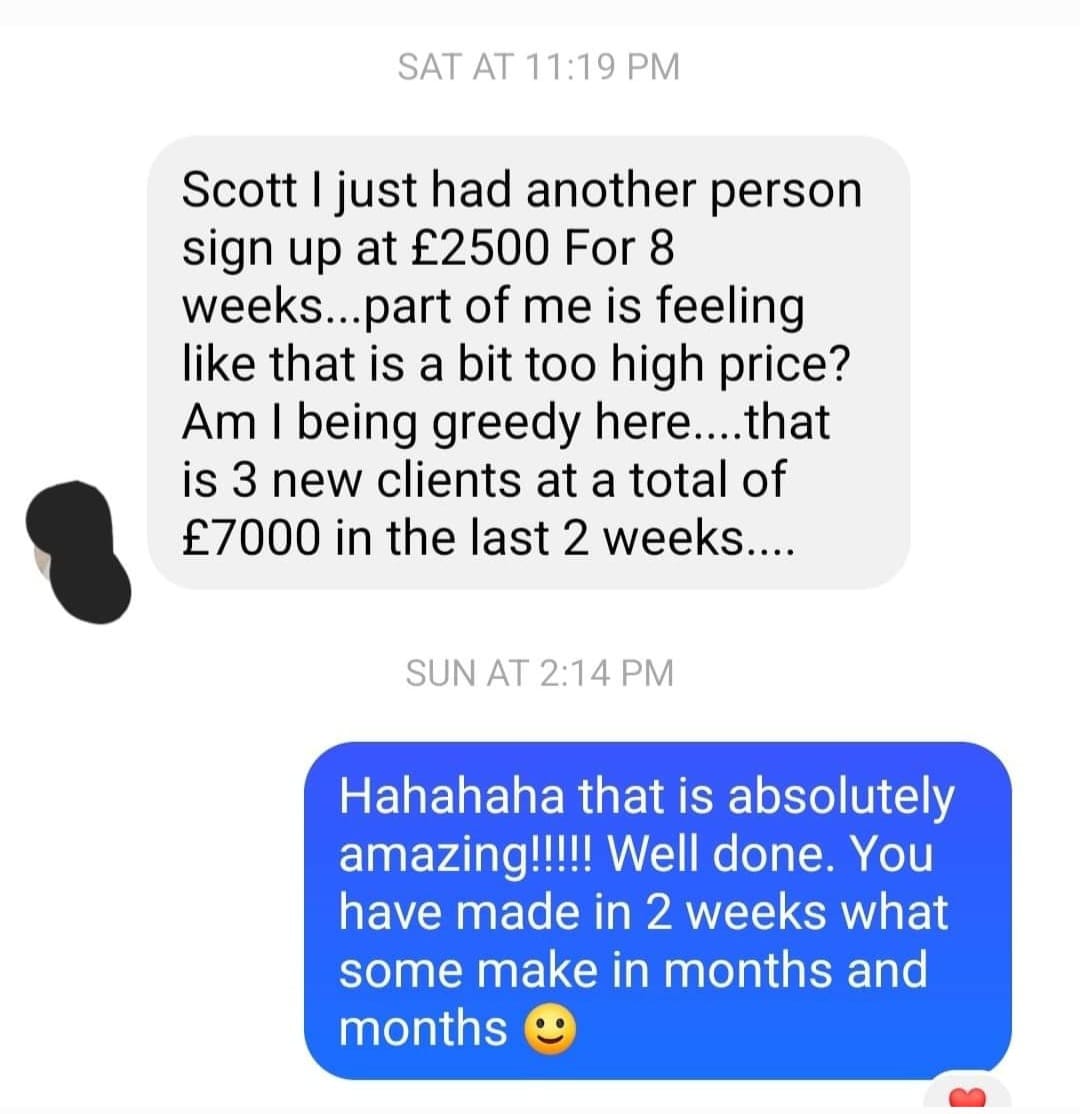Tap the heart reaction under the blue message
The image size is (1080, 1114).
[967, 1098]
